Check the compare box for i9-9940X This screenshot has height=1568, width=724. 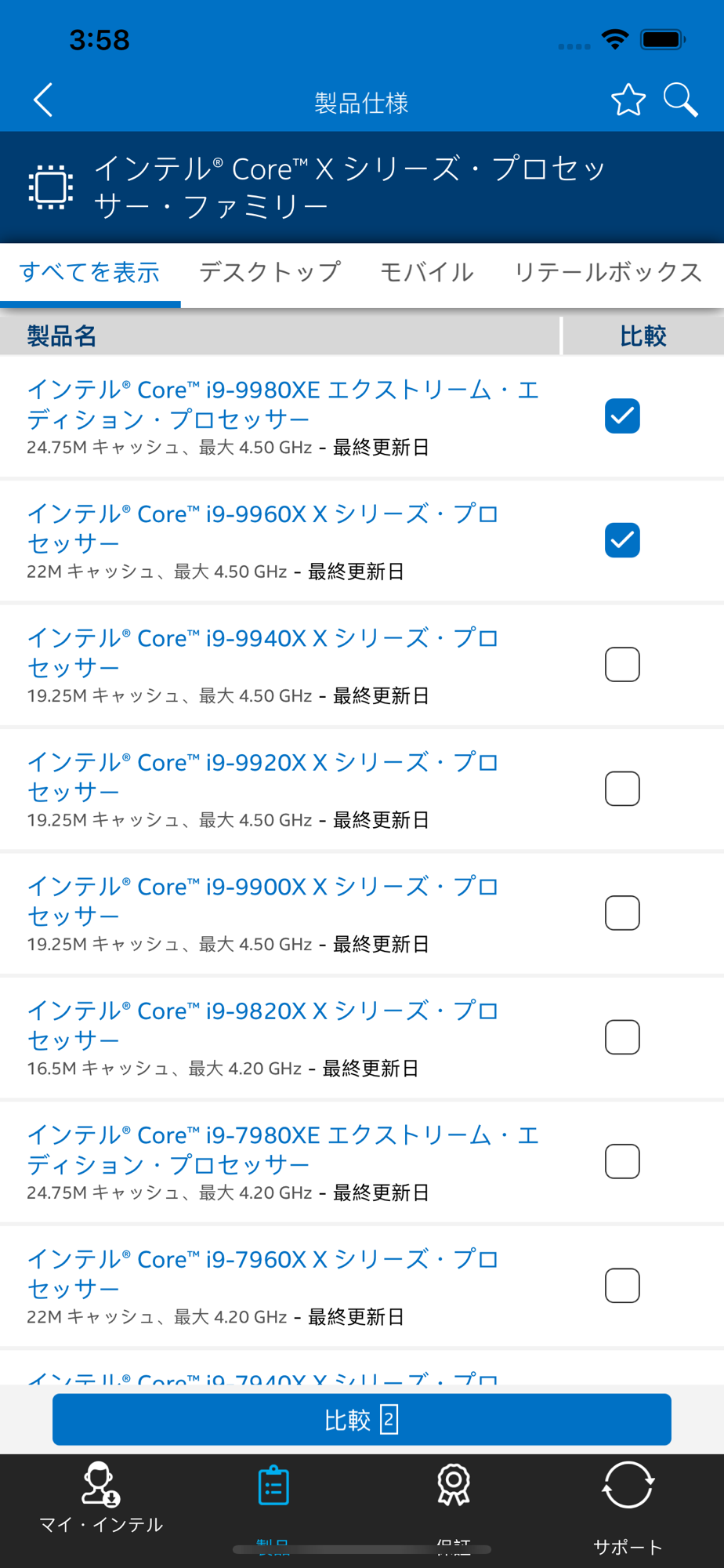click(622, 665)
